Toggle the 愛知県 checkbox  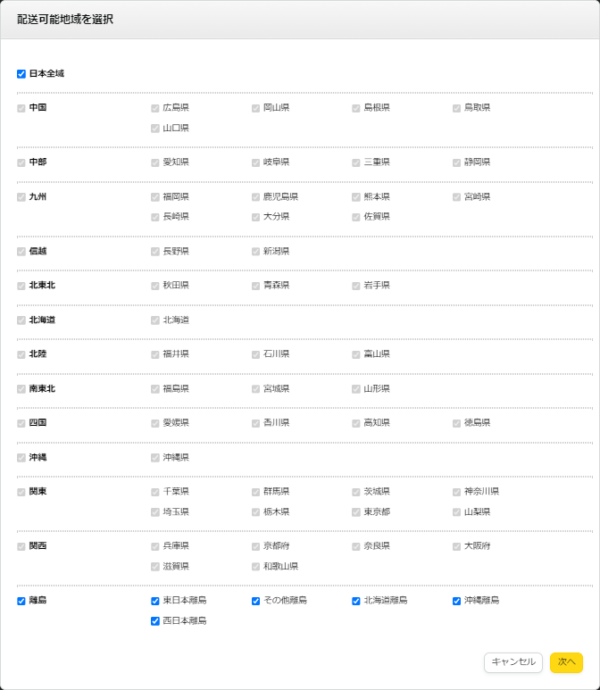tap(155, 163)
